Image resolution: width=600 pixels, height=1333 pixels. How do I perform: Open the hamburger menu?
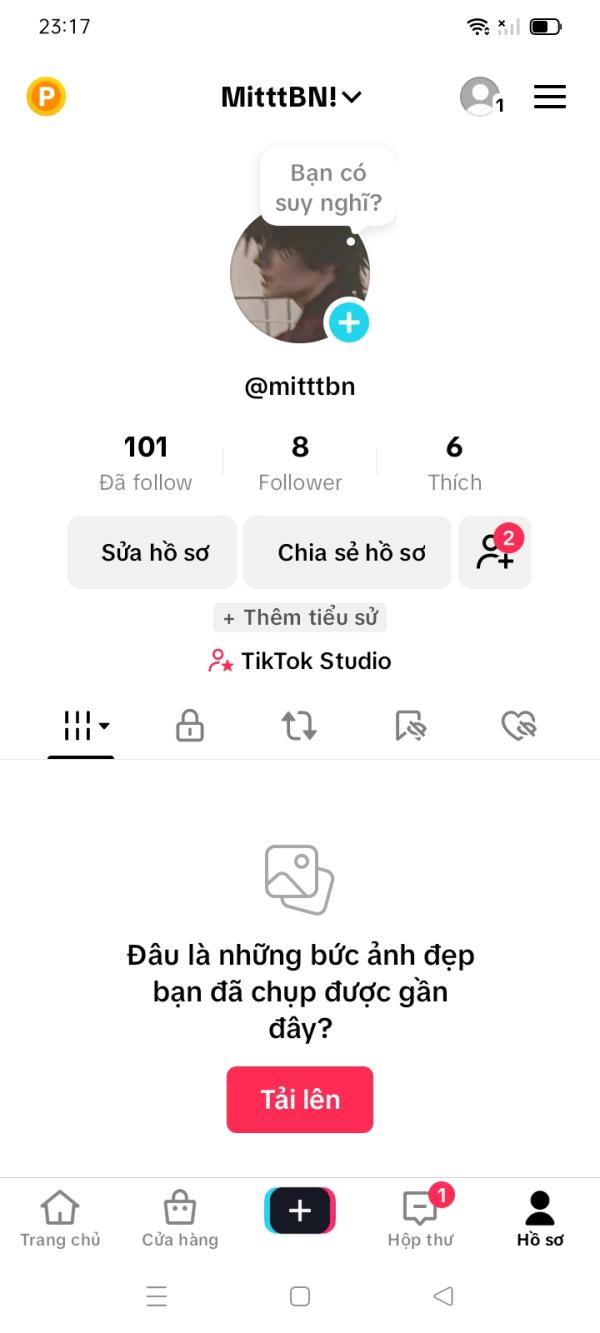550,96
